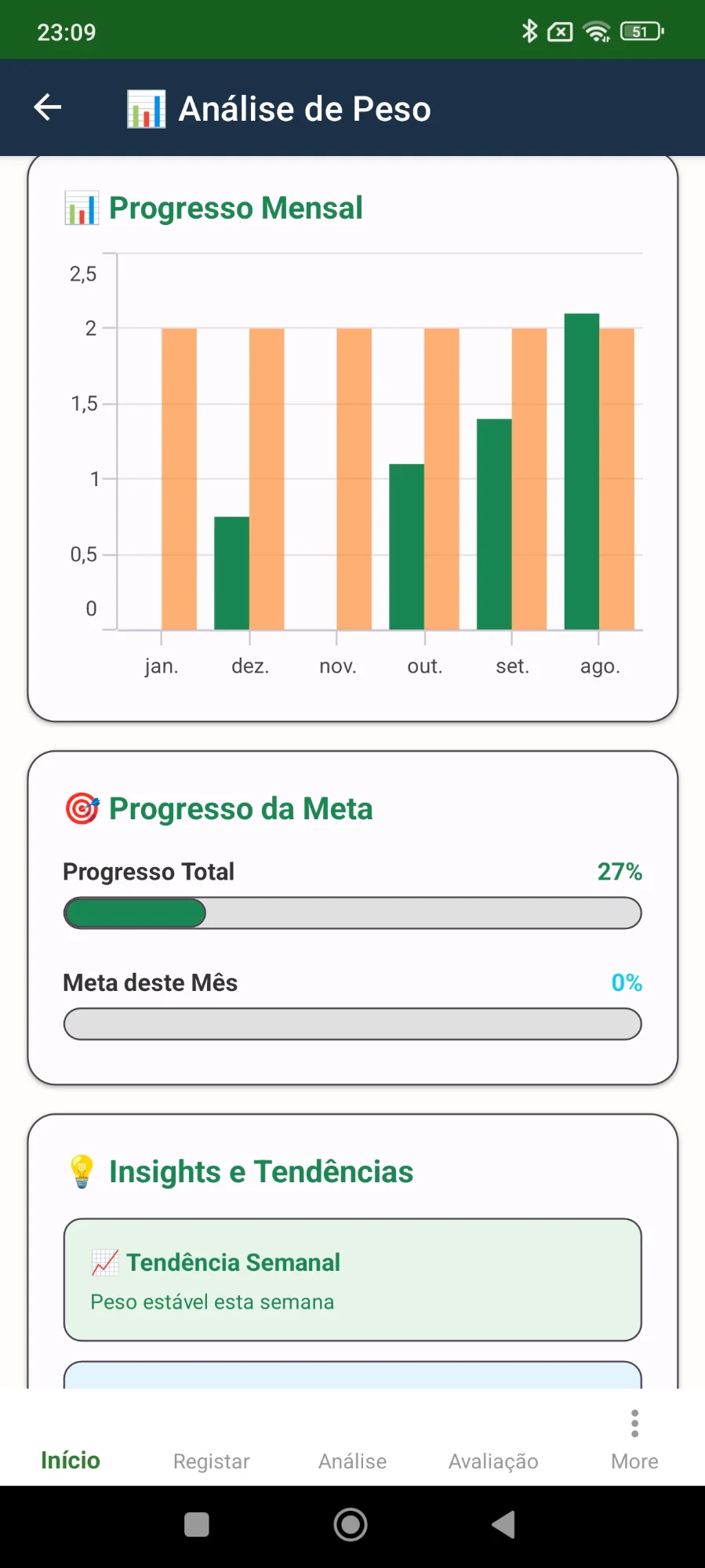The image size is (705, 1568).
Task: Select the Avaliação tab
Action: [x=492, y=1460]
